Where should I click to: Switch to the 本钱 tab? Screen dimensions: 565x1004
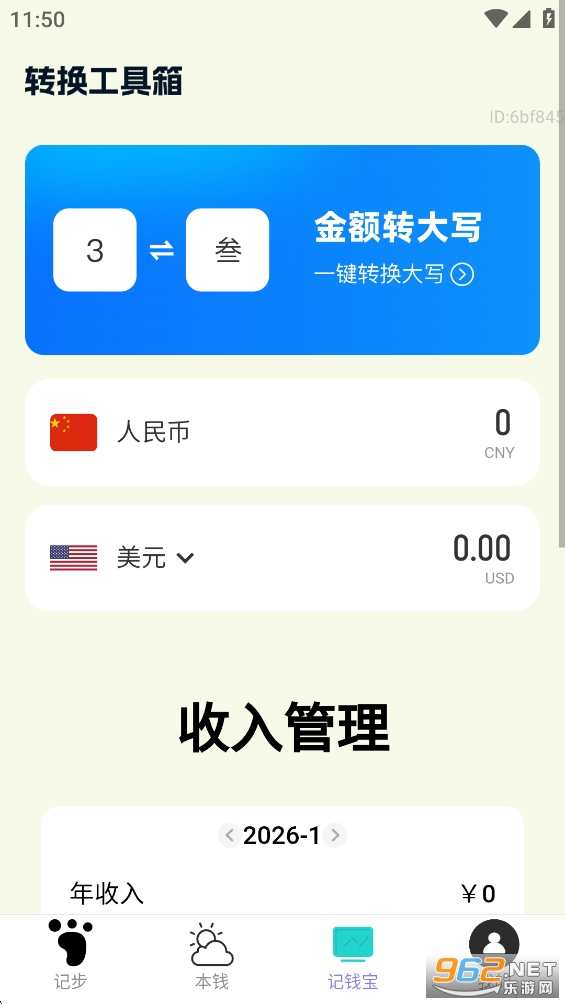[x=211, y=955]
